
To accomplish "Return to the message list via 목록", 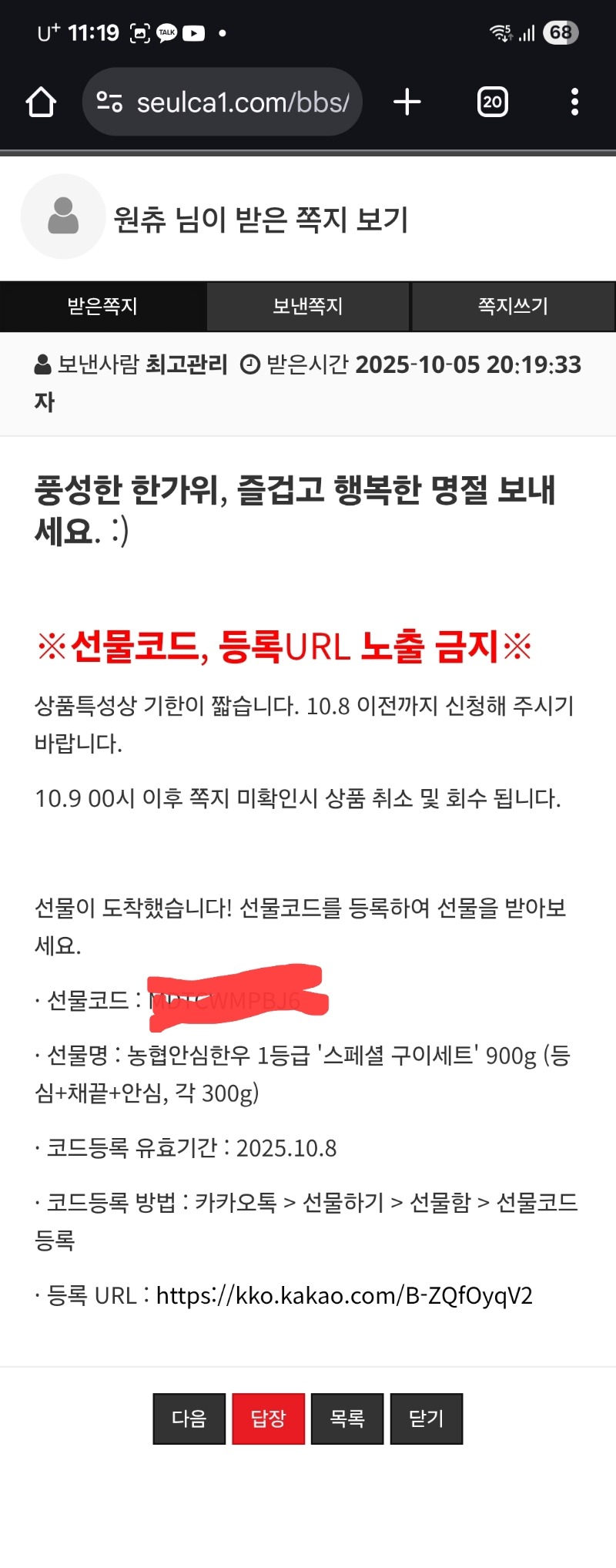I will 347,1419.
